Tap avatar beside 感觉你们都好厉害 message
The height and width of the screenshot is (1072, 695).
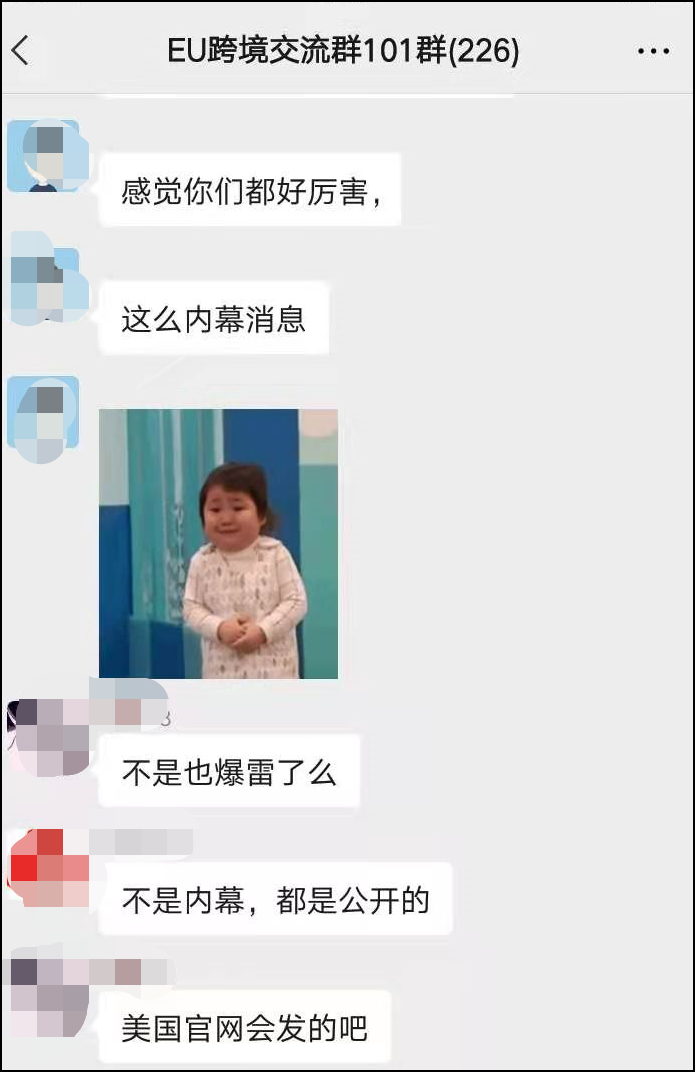pos(44,156)
